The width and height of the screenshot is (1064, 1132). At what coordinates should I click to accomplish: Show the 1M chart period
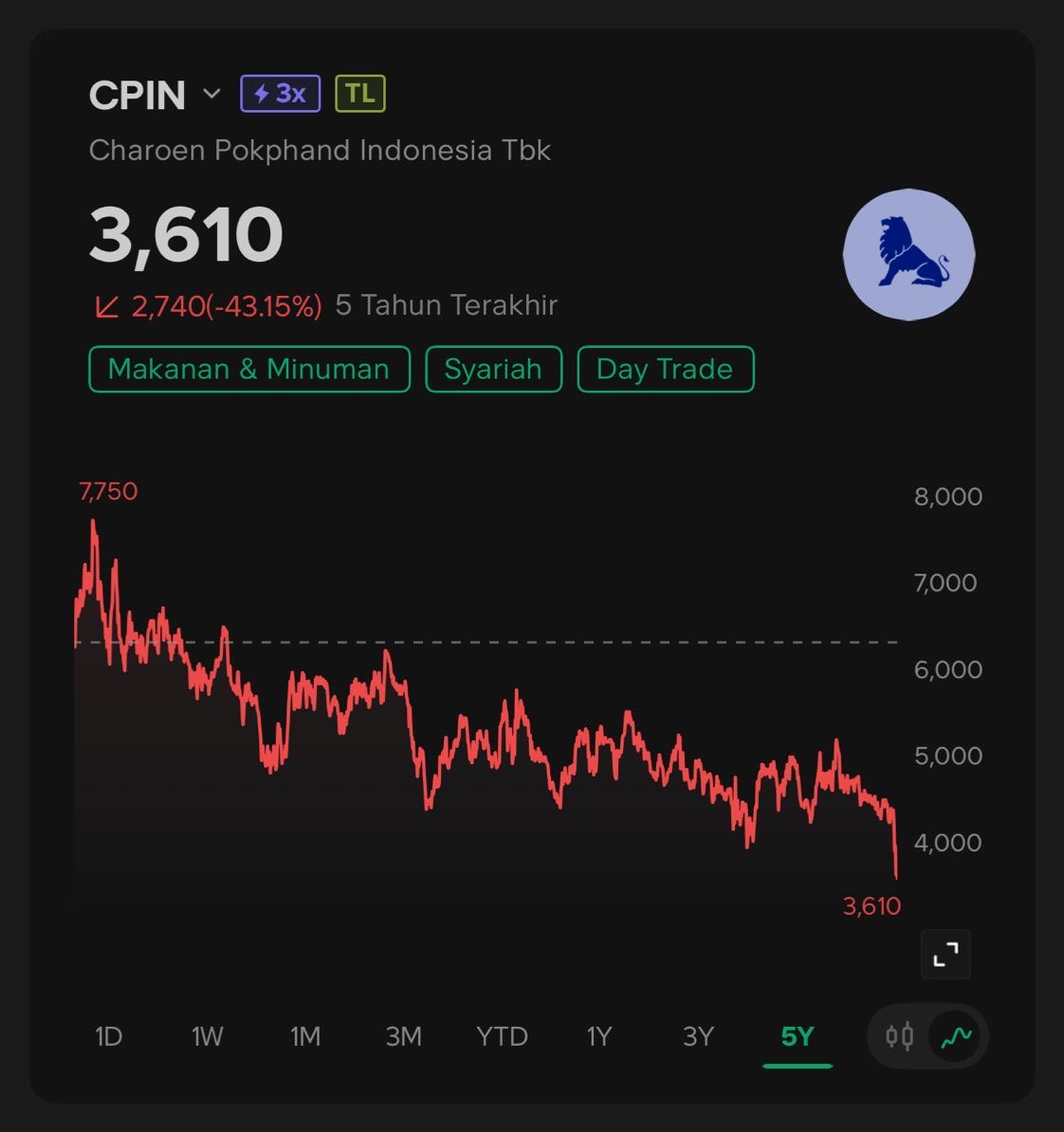(305, 1036)
